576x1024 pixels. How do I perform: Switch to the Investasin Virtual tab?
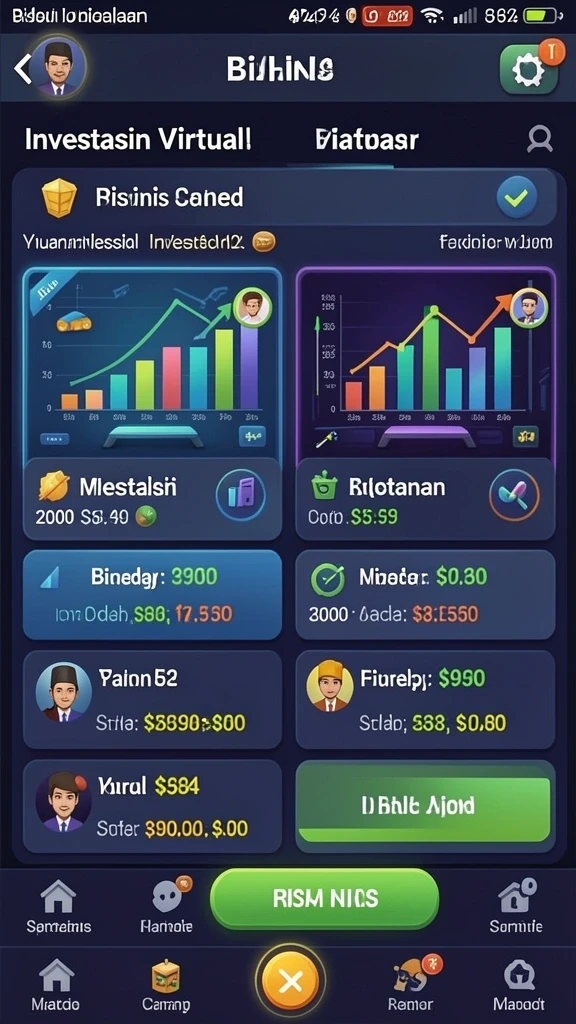(x=138, y=139)
